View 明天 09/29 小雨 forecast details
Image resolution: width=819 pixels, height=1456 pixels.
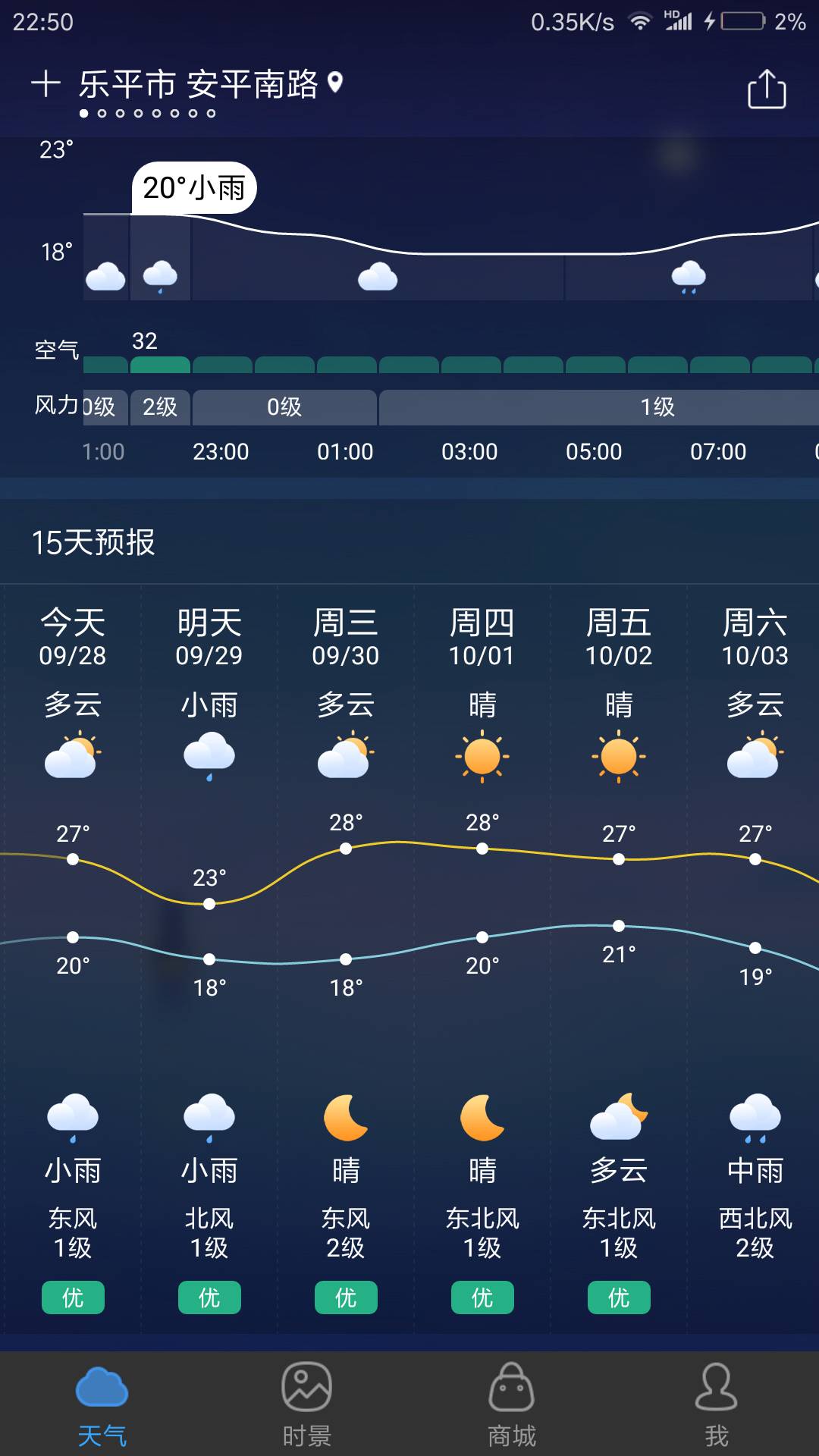[209, 959]
